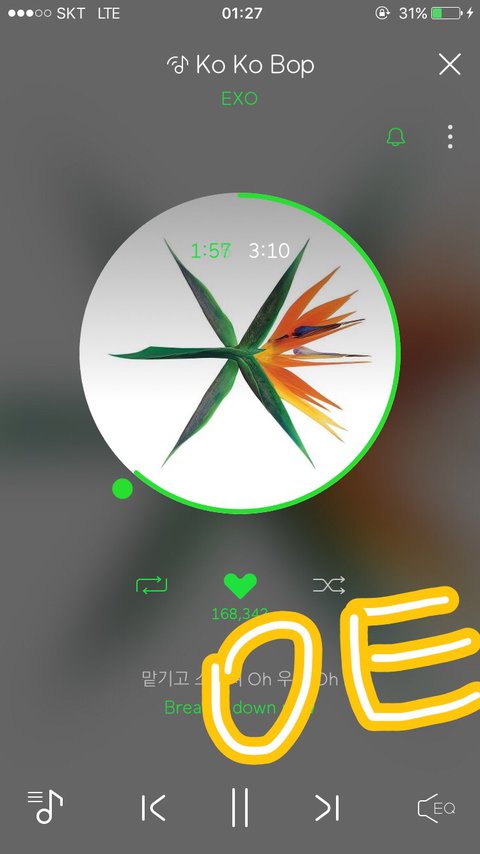Open the green bell alert icon
480x854 pixels.
coord(396,136)
